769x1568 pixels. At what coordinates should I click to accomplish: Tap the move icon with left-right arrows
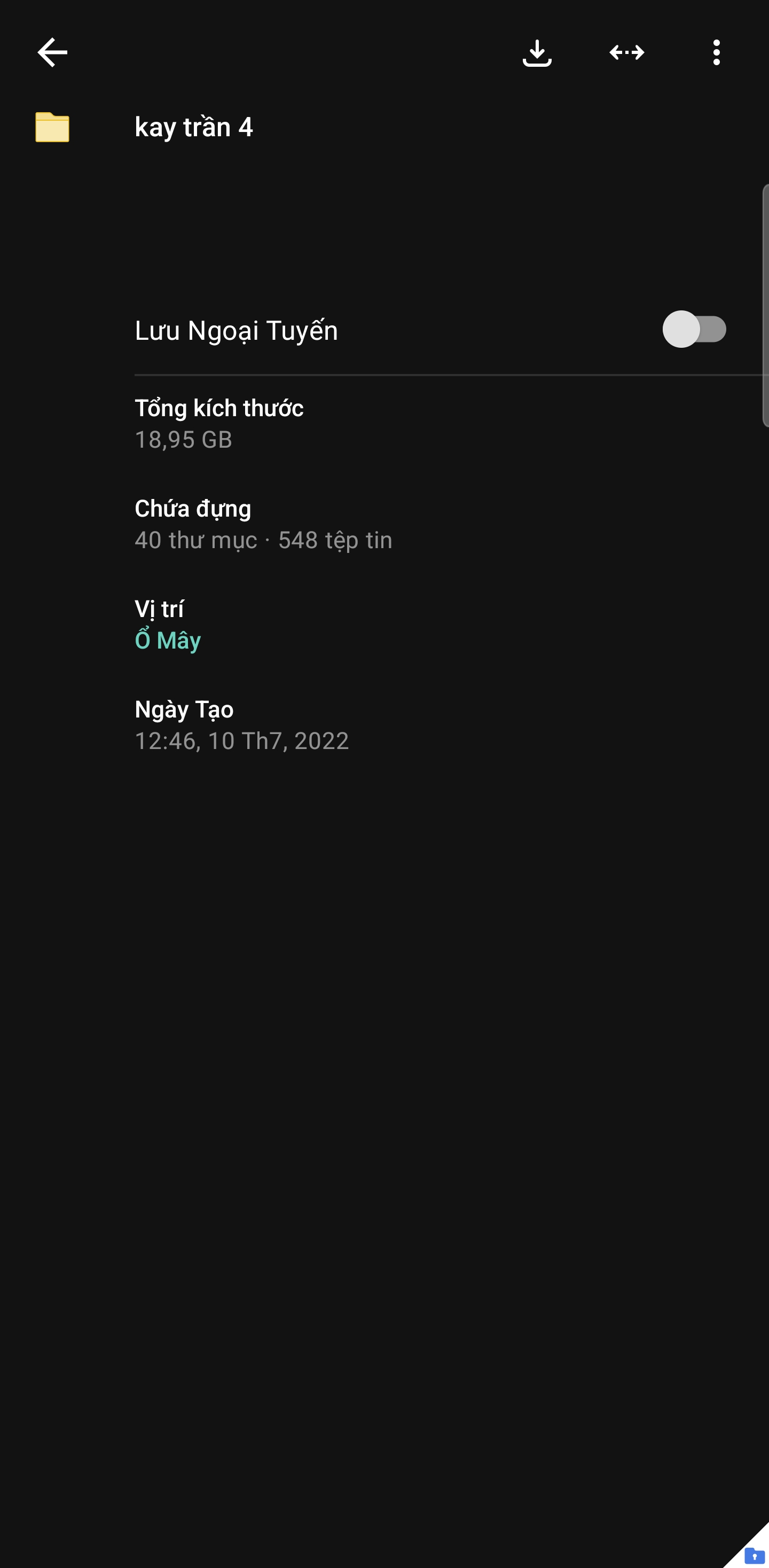point(626,52)
